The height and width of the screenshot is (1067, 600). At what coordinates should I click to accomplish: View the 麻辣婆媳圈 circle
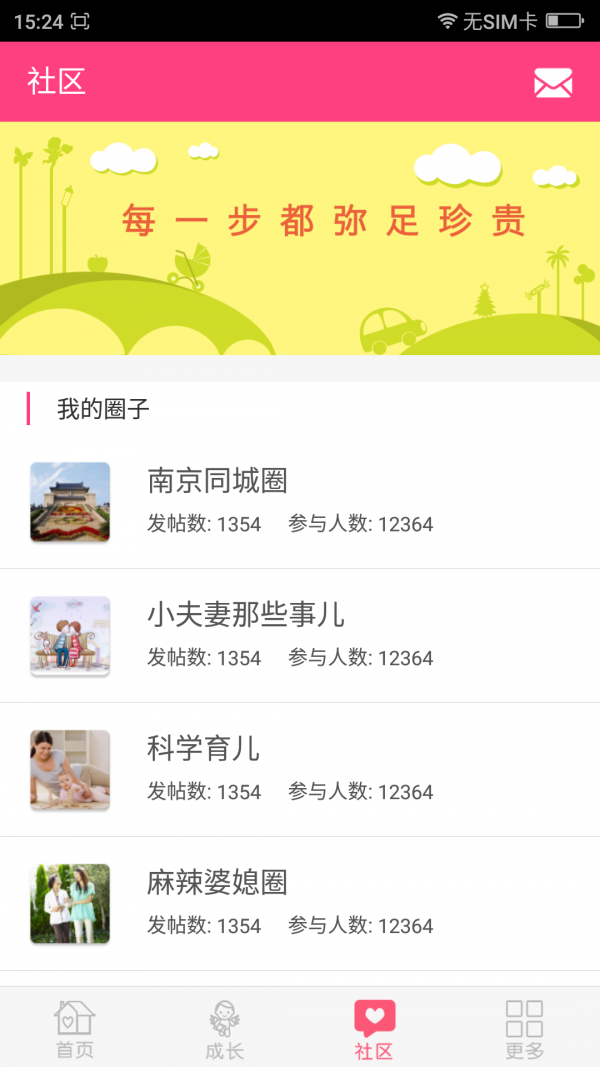(x=300, y=904)
